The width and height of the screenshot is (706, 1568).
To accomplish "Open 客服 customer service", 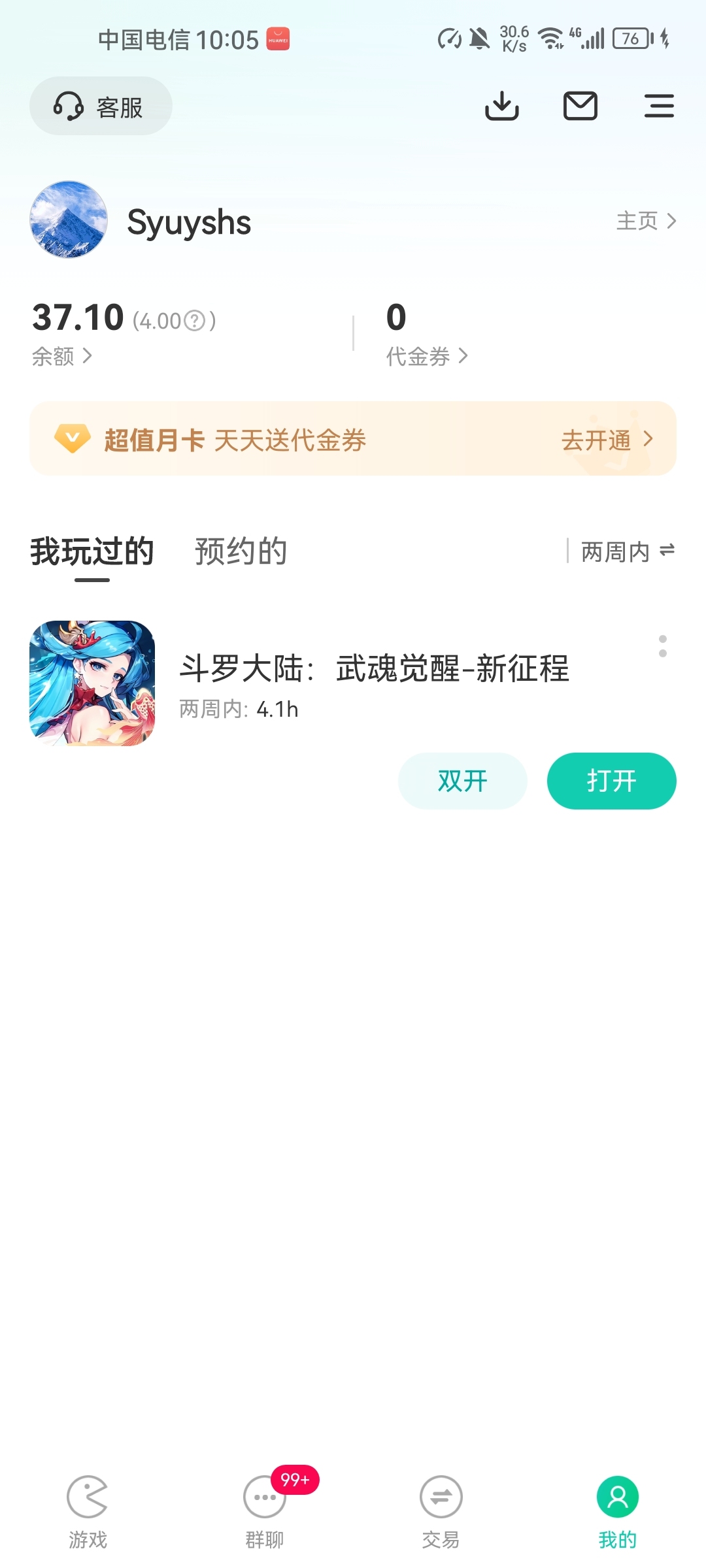I will [x=101, y=106].
